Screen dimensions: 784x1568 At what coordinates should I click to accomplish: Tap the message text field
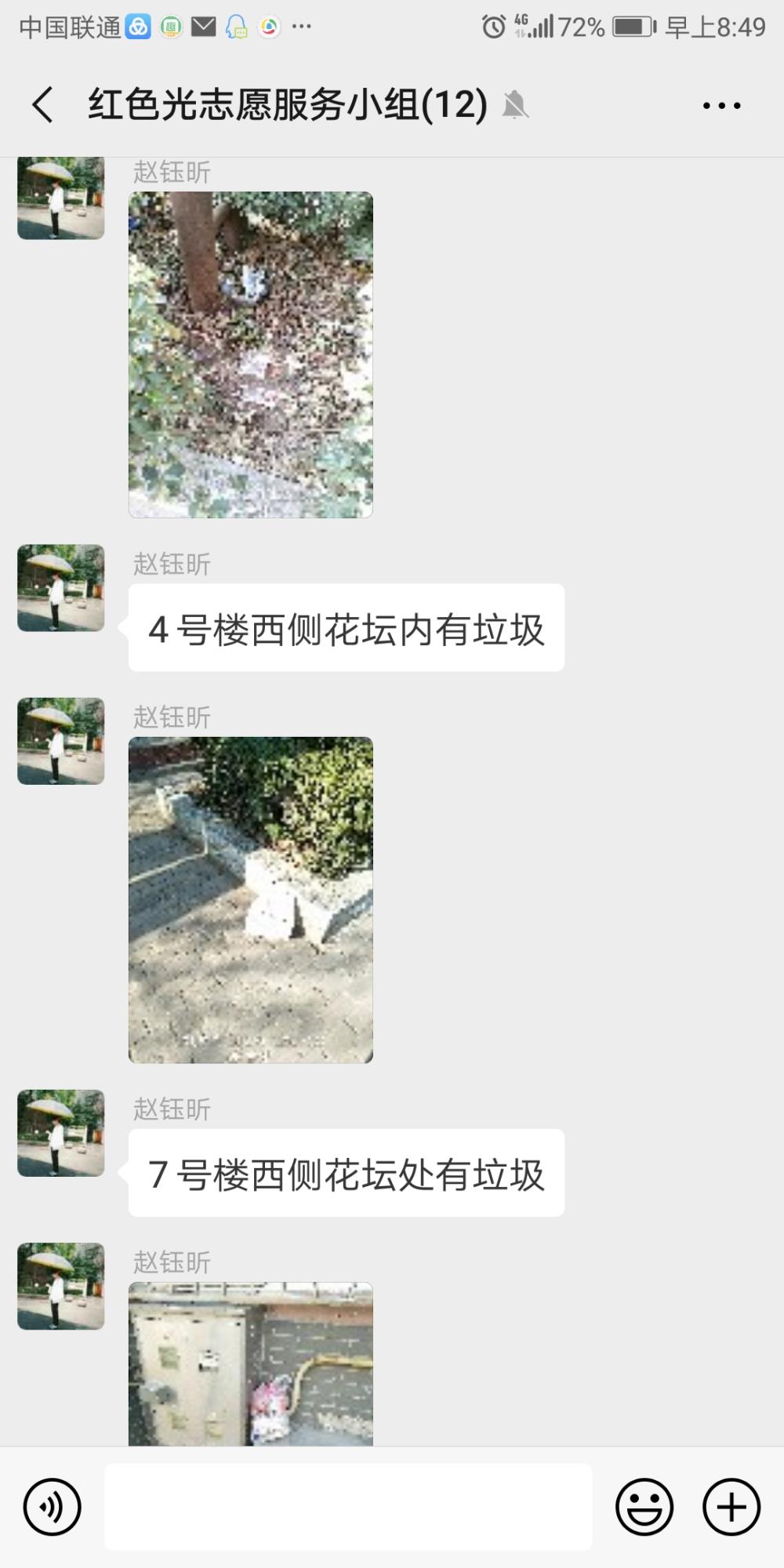pyautogui.click(x=348, y=1507)
